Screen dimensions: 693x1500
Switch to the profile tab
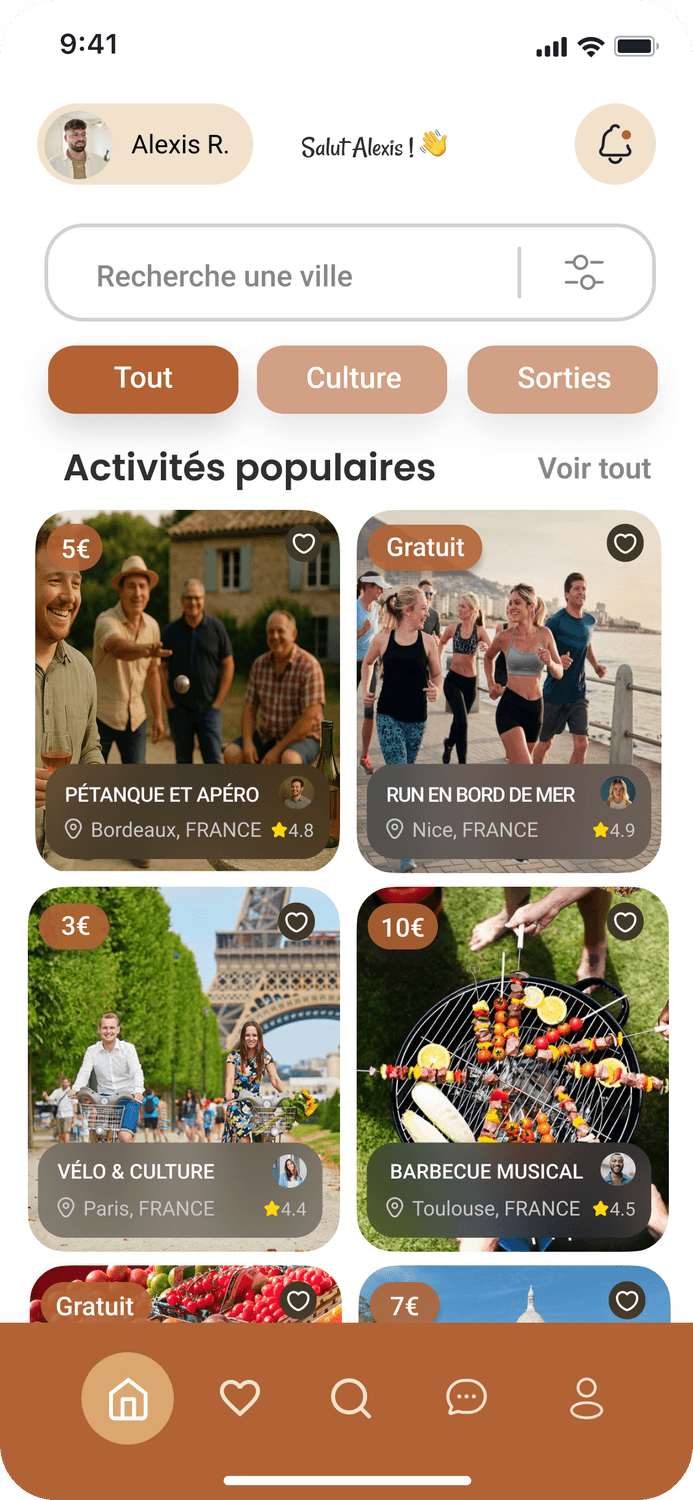[x=586, y=1398]
